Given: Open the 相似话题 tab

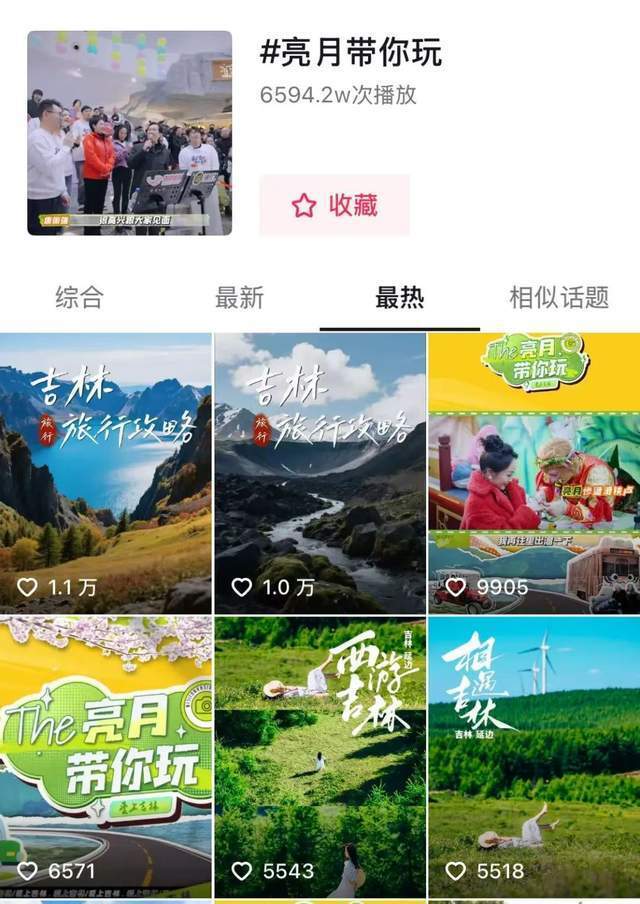Looking at the screenshot, I should (559, 297).
